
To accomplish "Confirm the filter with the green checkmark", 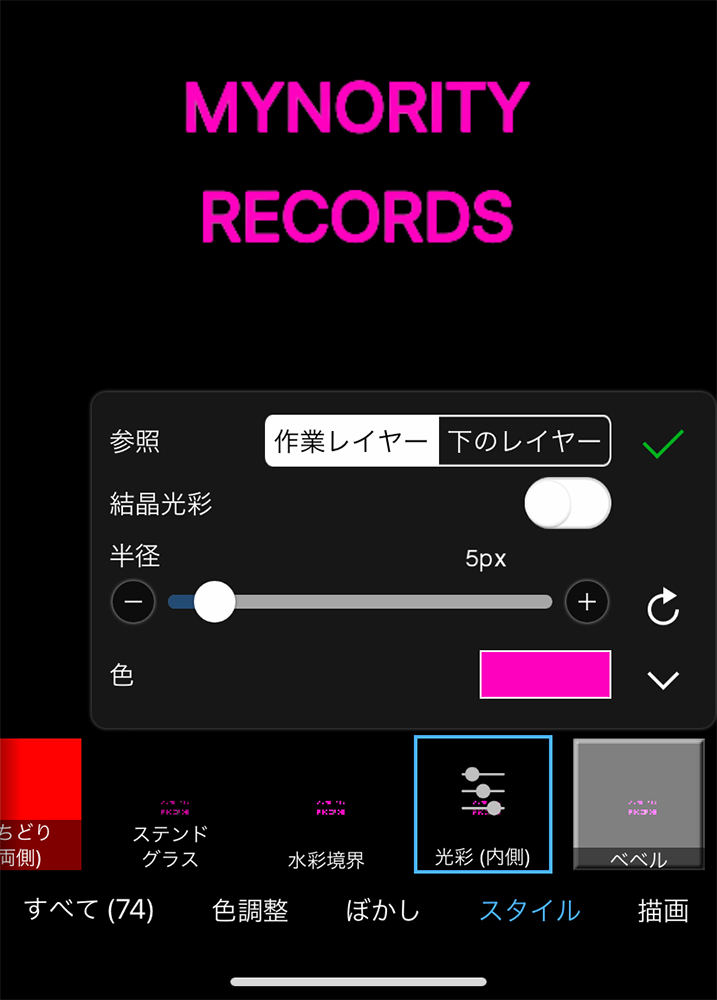I will 663,443.
